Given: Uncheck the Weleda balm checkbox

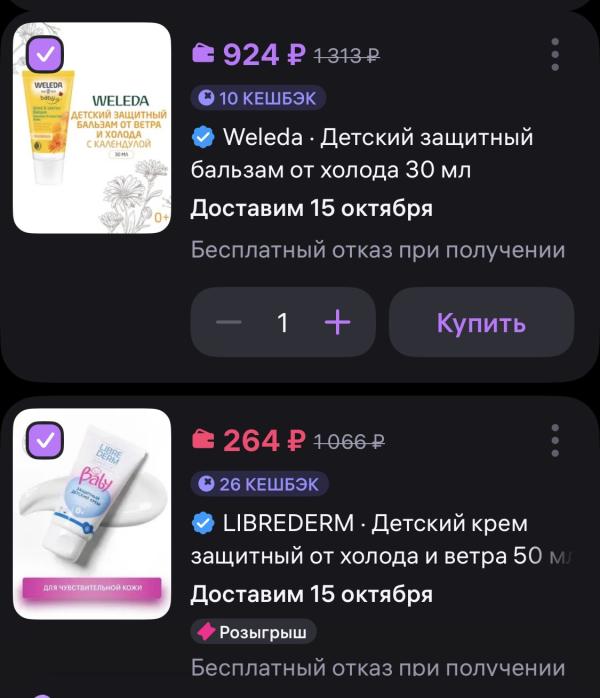Looking at the screenshot, I should [x=44, y=54].
